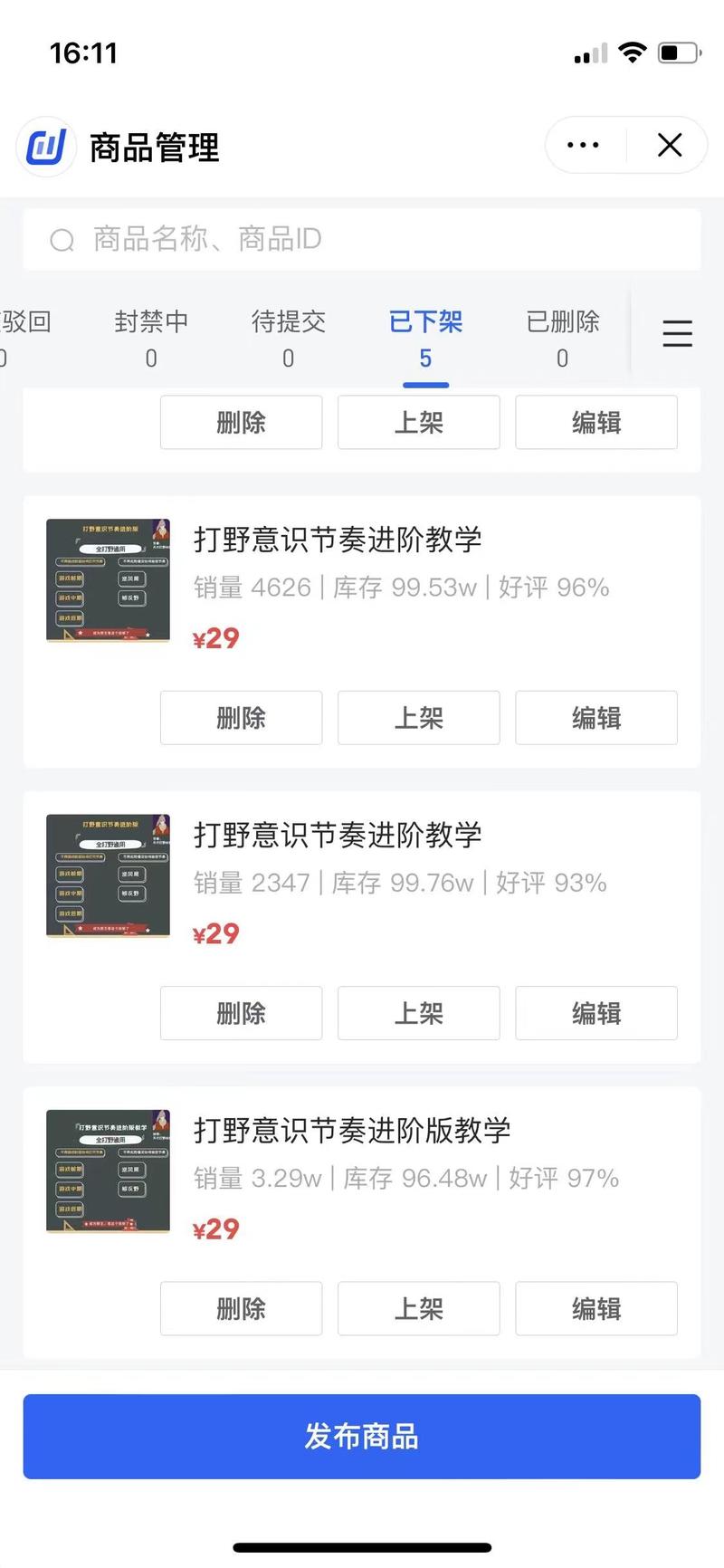This screenshot has height=1568, width=724.
Task: Tap the second 打野意识节奏进阶教学 product thumbnail
Action: tap(107, 875)
